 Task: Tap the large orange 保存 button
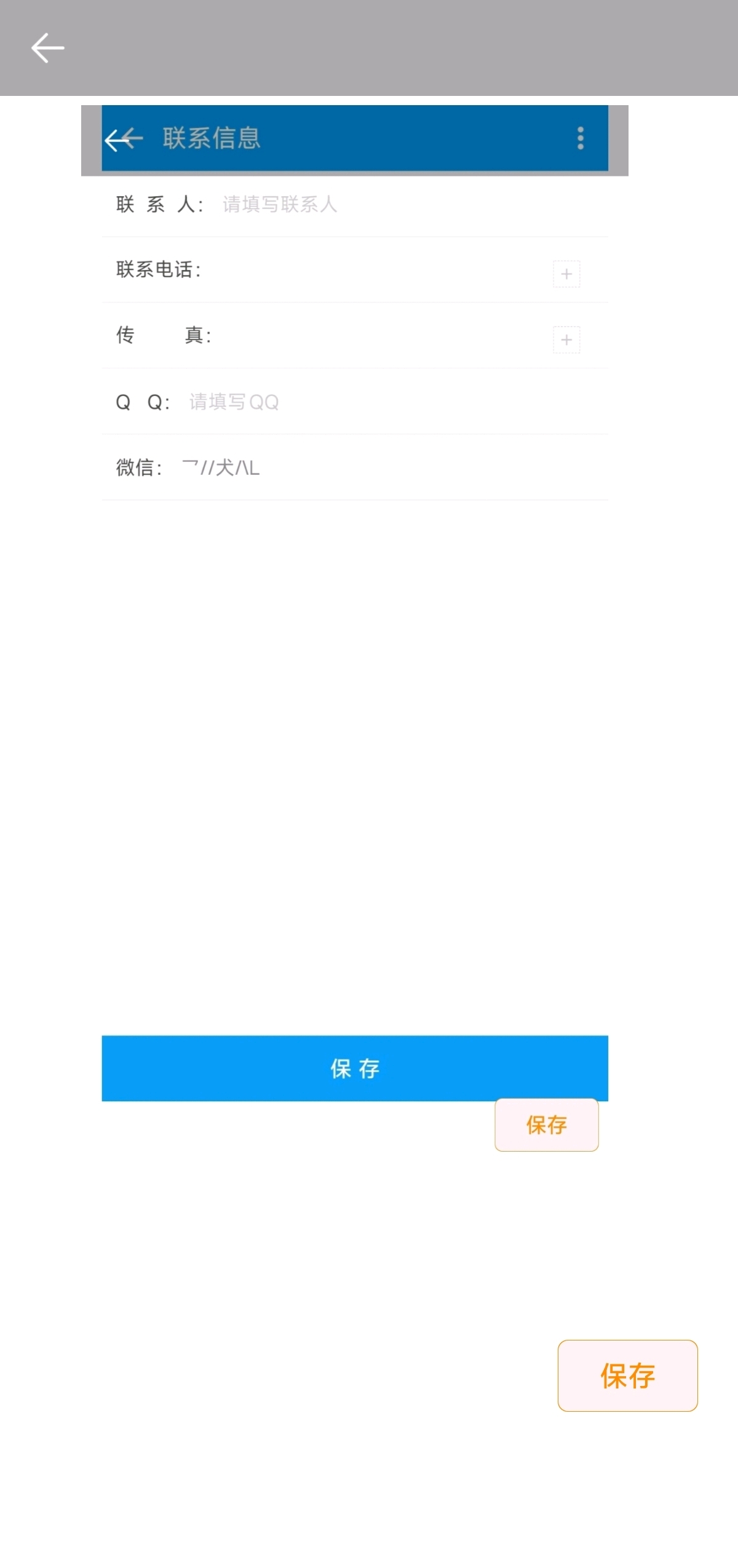[x=627, y=1376]
